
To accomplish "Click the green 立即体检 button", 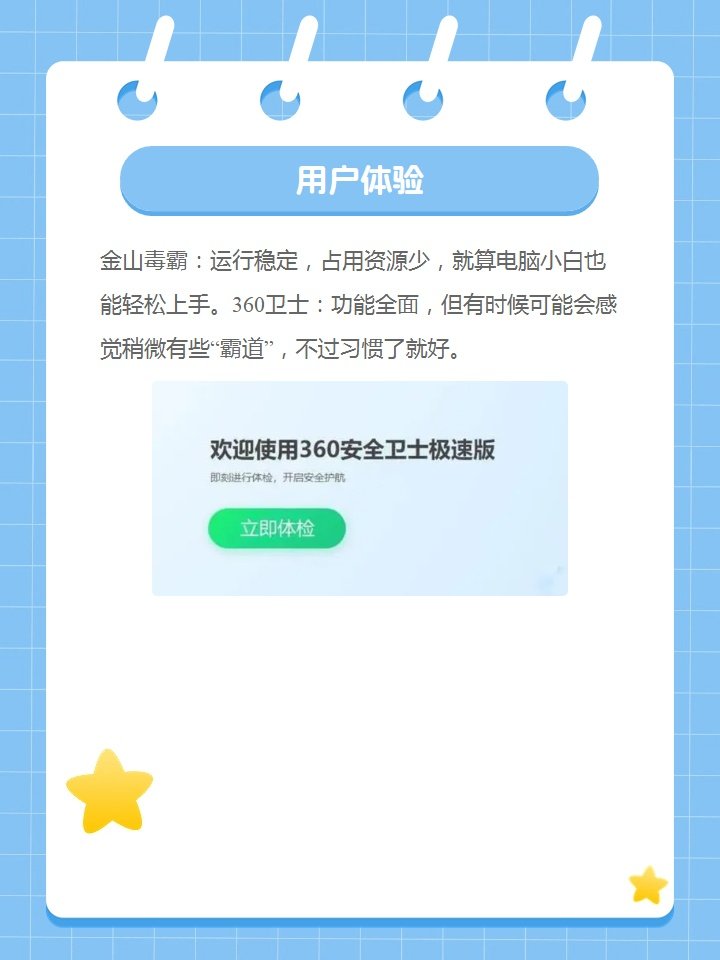I will 277,528.
